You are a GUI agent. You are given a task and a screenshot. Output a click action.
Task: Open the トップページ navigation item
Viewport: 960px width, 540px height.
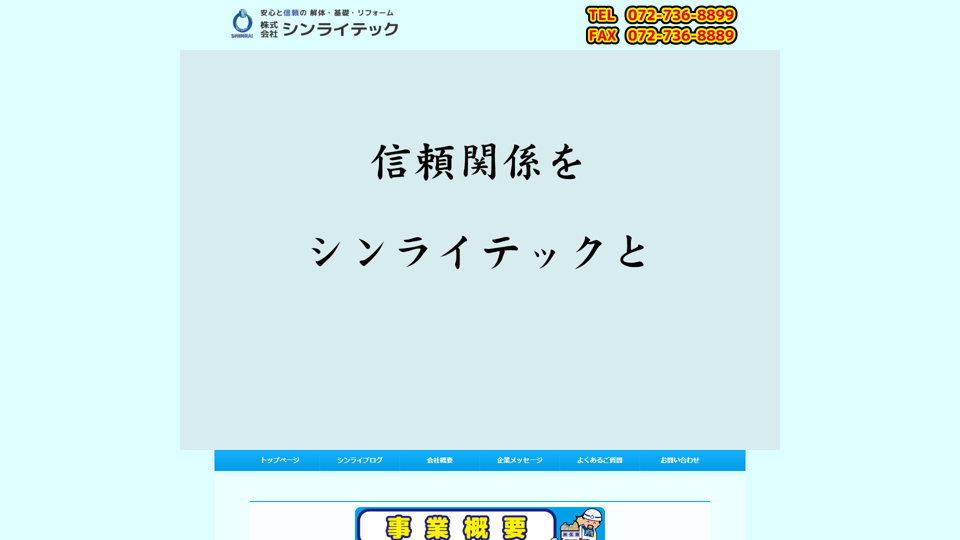pos(279,460)
